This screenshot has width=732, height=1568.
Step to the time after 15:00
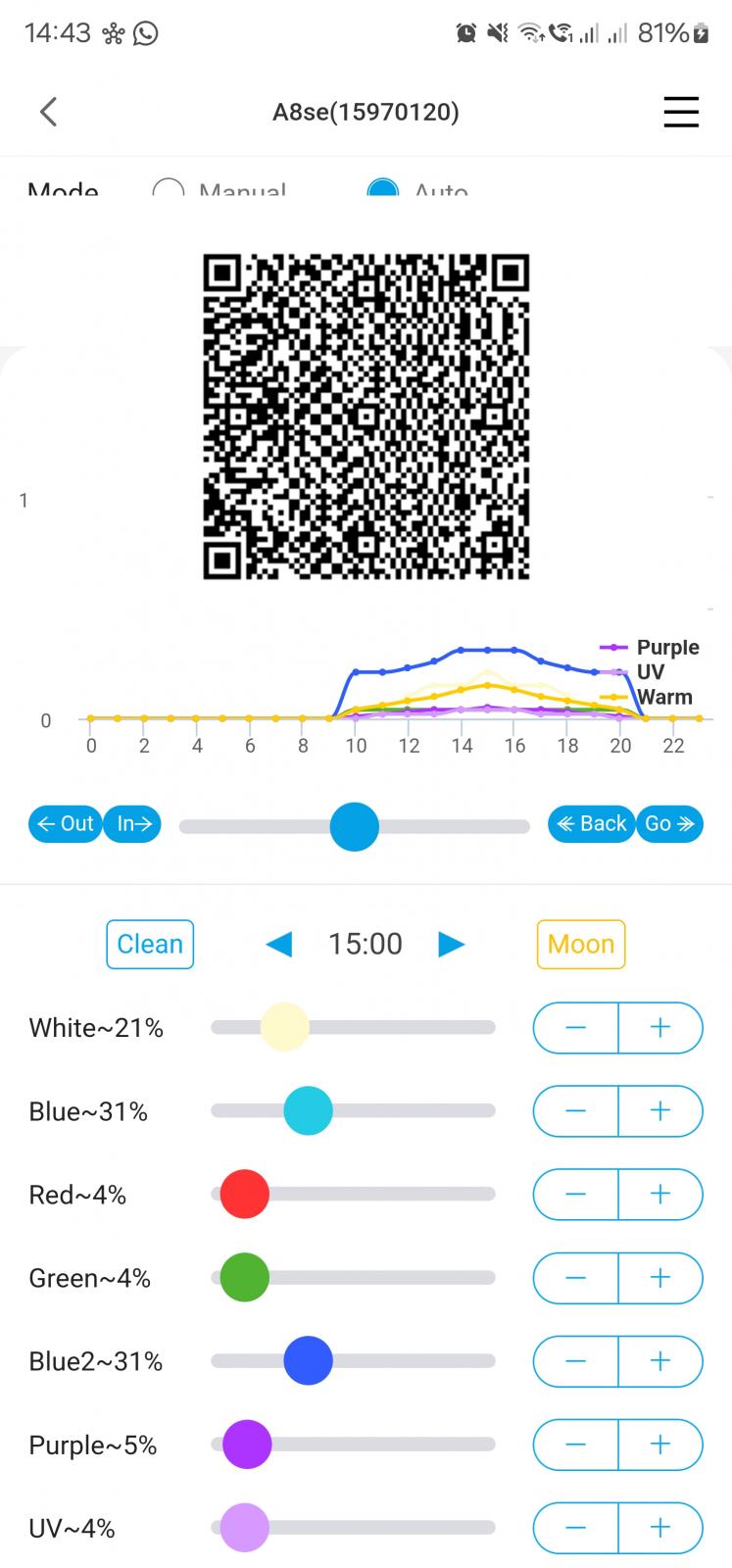pyautogui.click(x=451, y=944)
